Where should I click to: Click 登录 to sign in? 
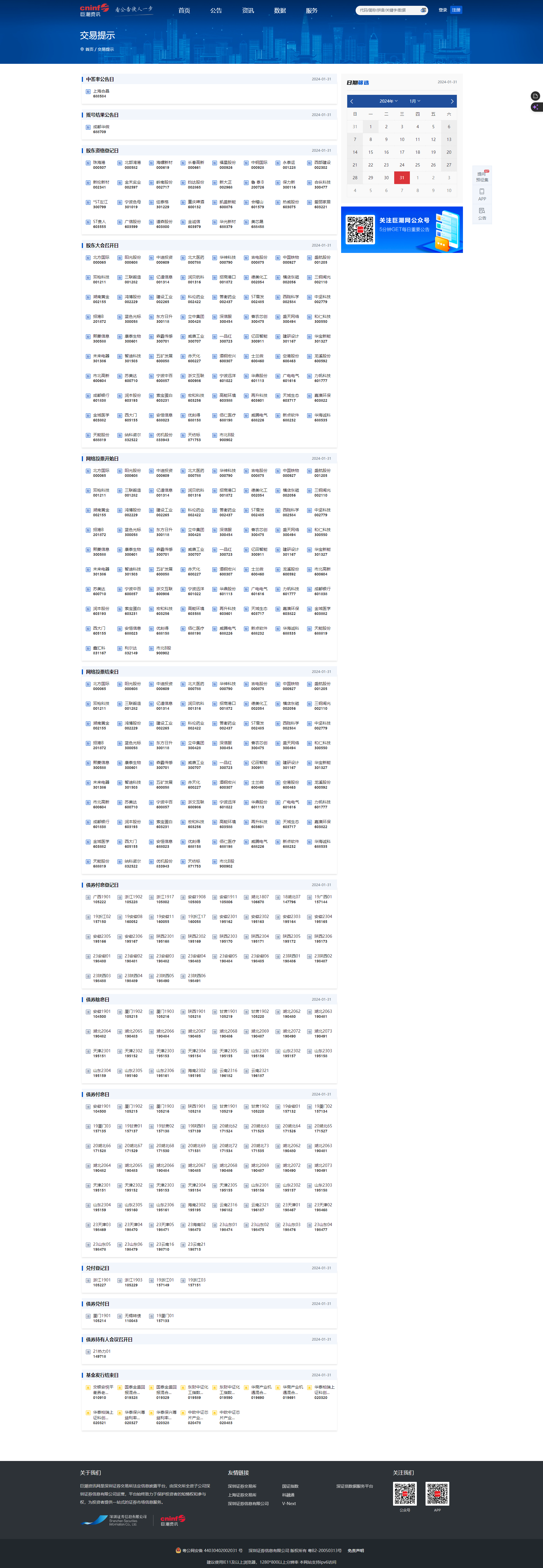click(x=443, y=10)
